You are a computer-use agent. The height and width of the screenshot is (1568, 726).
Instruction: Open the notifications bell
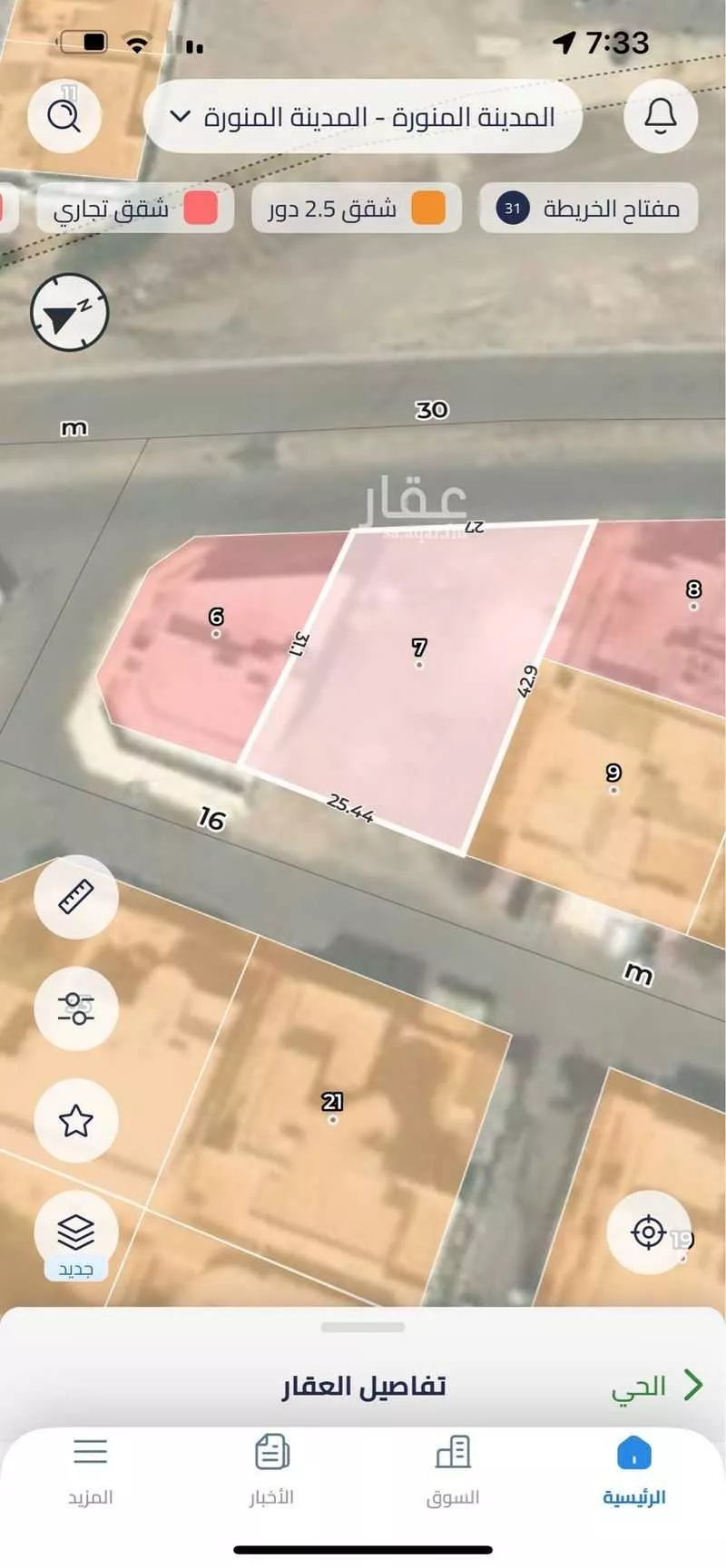pos(661,116)
